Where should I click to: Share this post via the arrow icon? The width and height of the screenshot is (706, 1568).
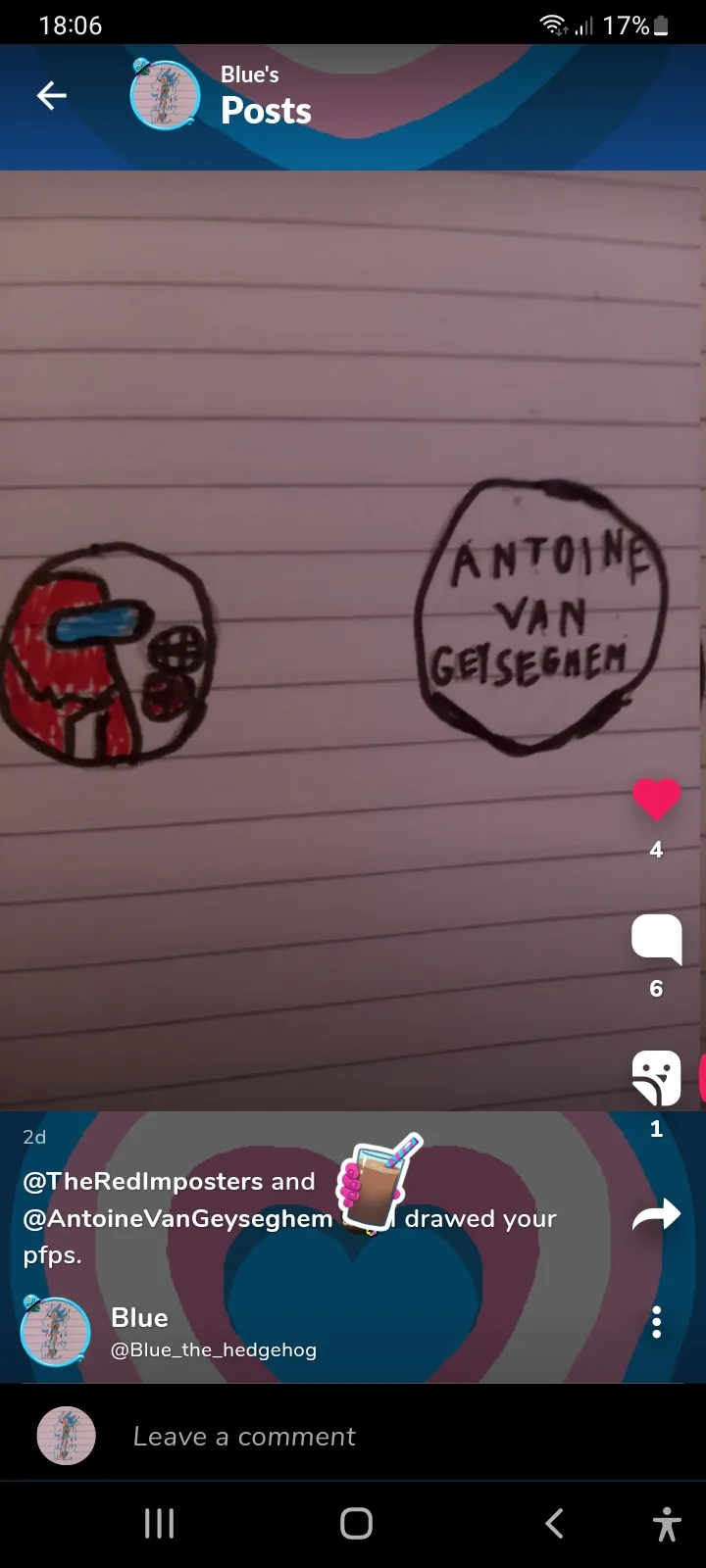(656, 1215)
